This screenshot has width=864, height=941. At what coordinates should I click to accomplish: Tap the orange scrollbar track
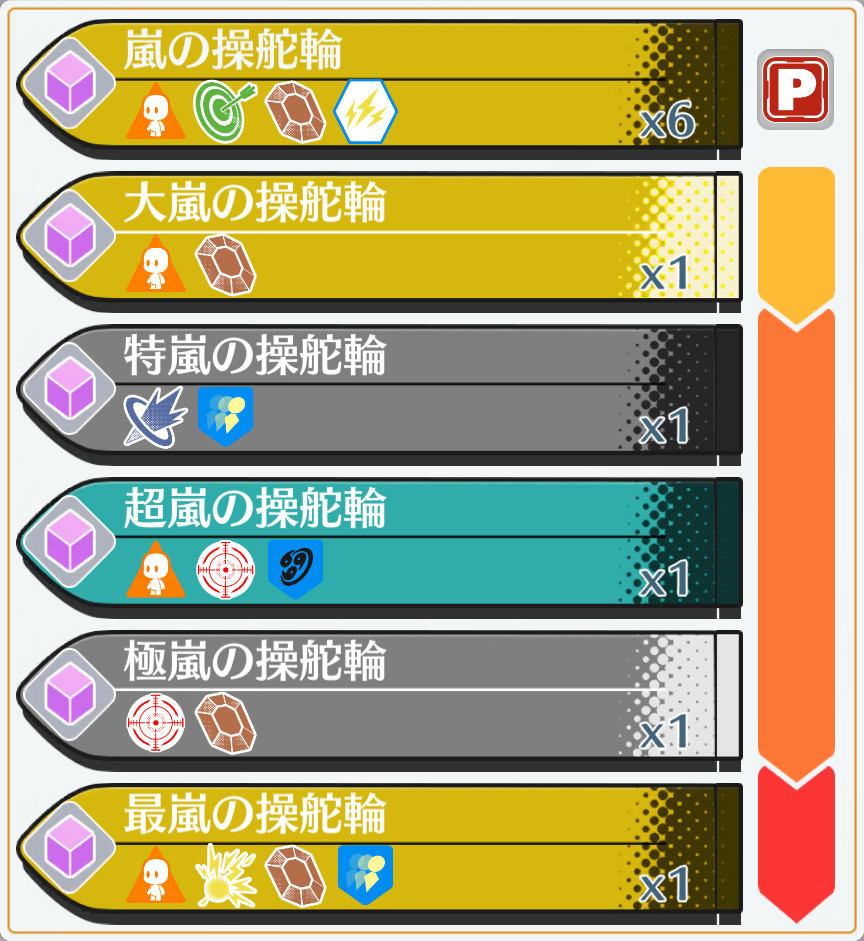tap(796, 540)
